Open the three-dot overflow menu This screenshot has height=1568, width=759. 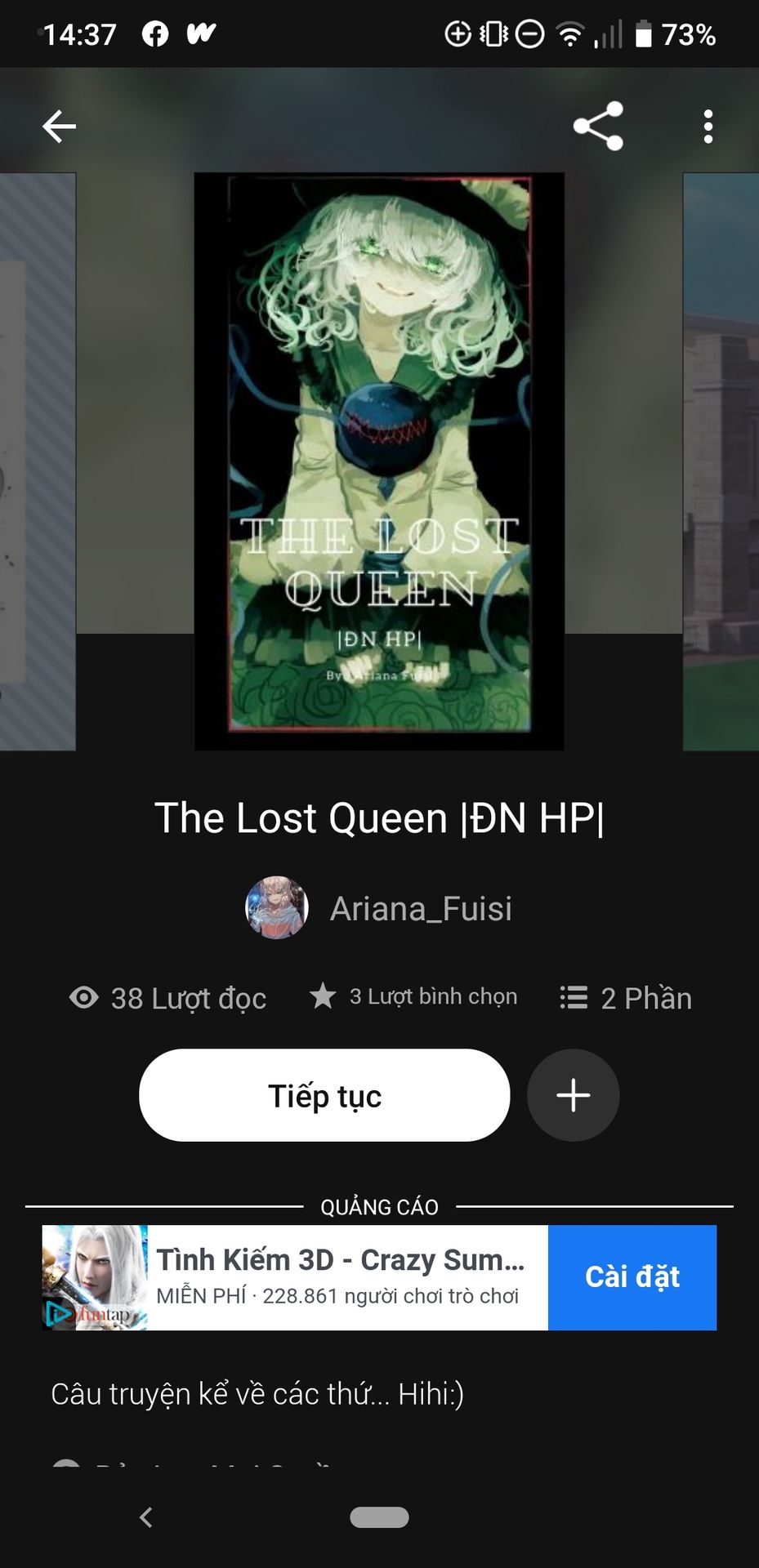[708, 127]
